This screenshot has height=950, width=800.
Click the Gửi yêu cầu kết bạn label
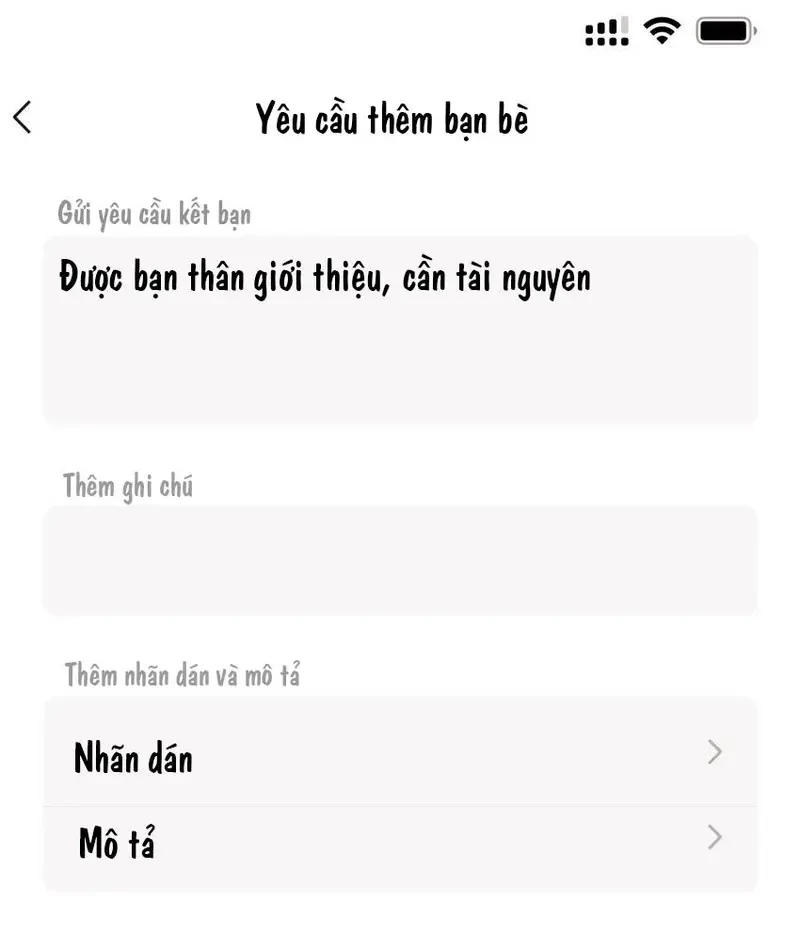click(x=156, y=213)
